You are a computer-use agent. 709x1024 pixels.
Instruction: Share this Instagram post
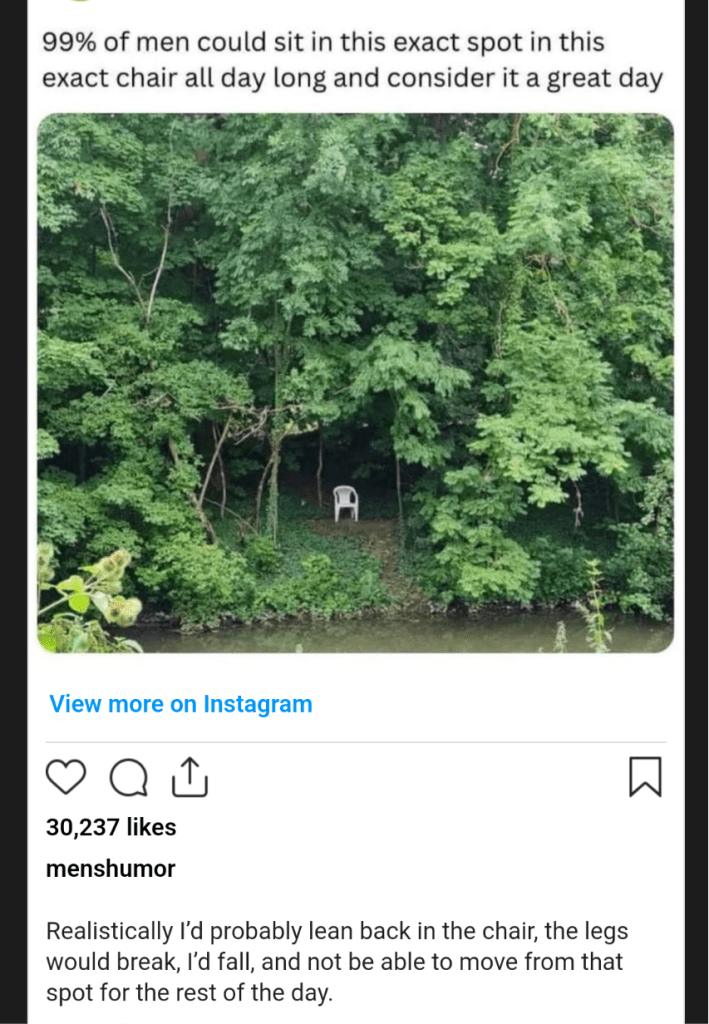coord(189,777)
